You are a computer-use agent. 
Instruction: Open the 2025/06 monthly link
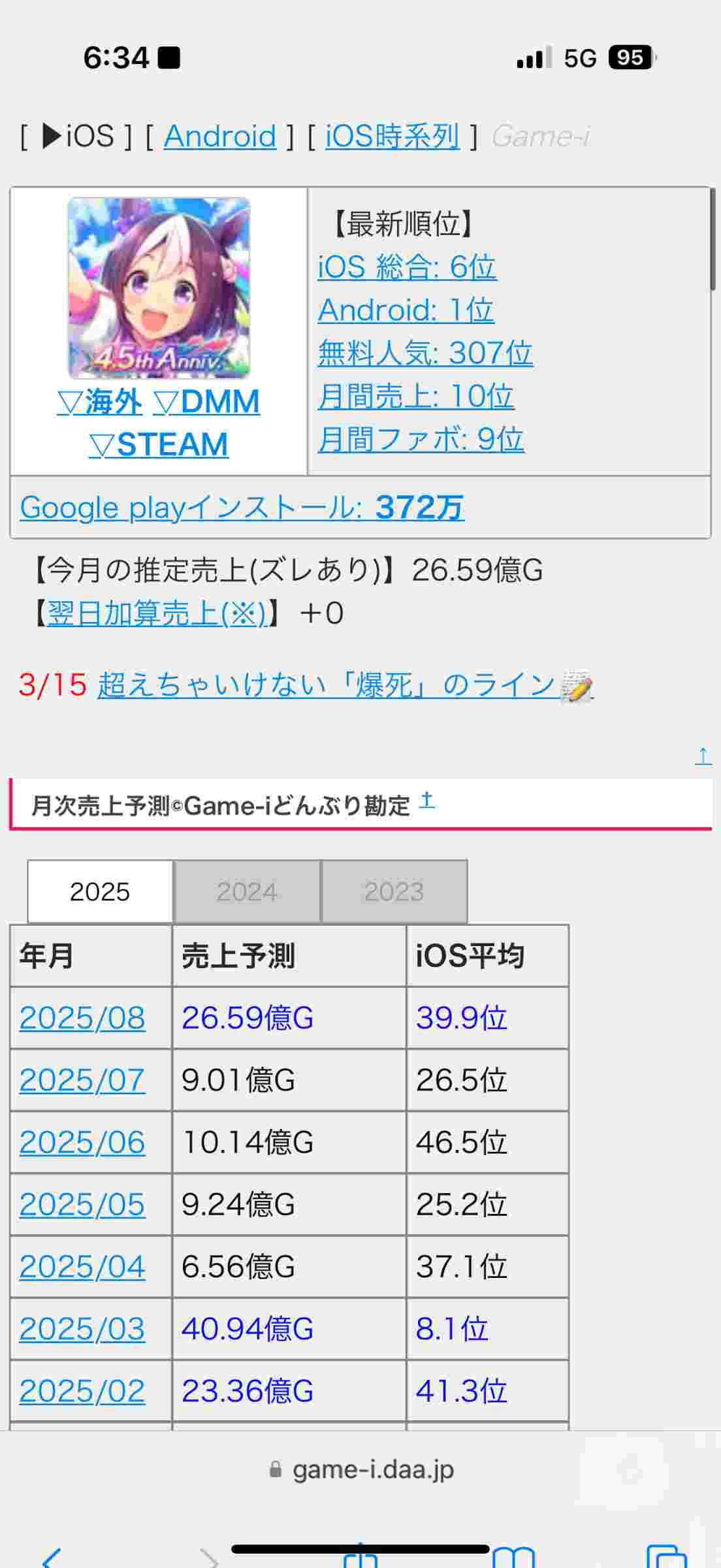[82, 1142]
